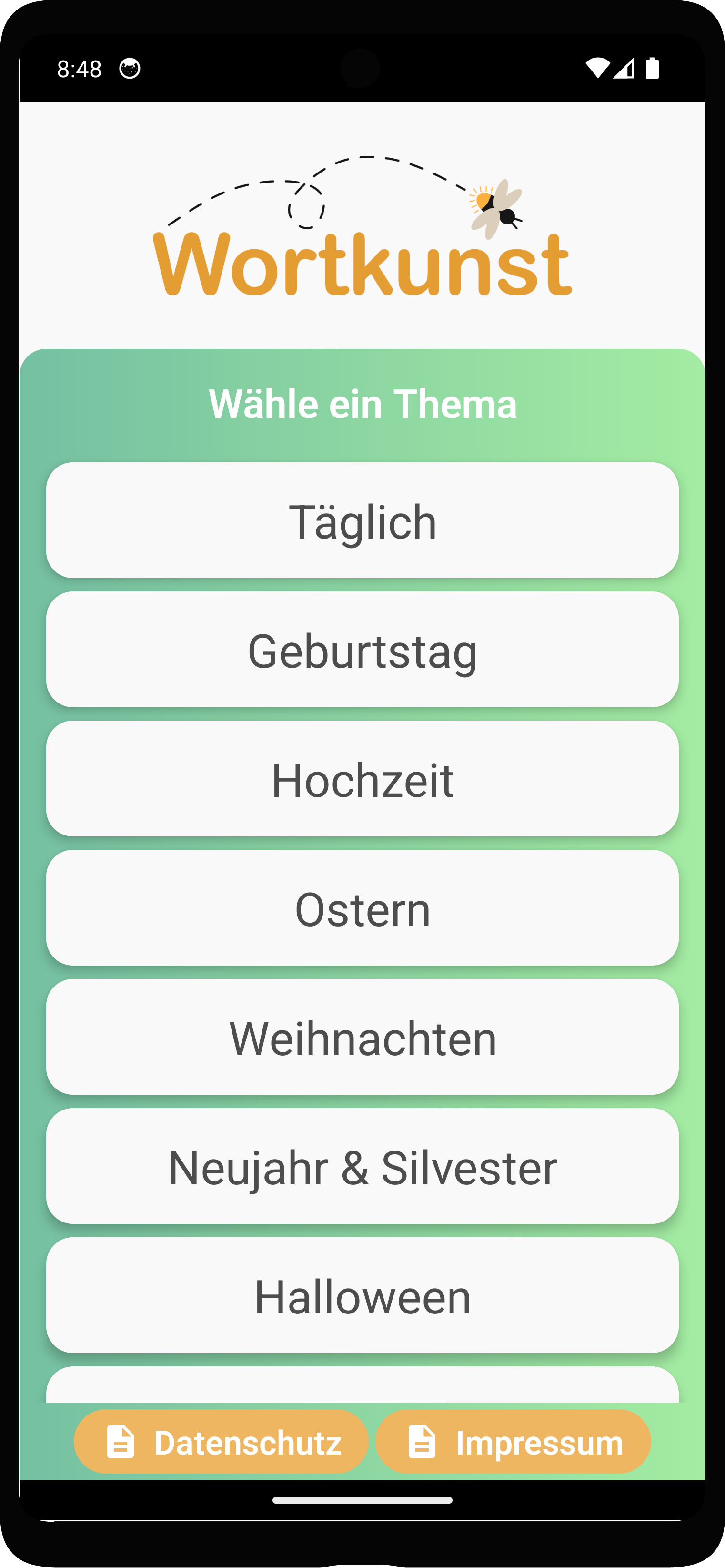
Task: Choose the Halloween theme
Action: pyautogui.click(x=362, y=1295)
